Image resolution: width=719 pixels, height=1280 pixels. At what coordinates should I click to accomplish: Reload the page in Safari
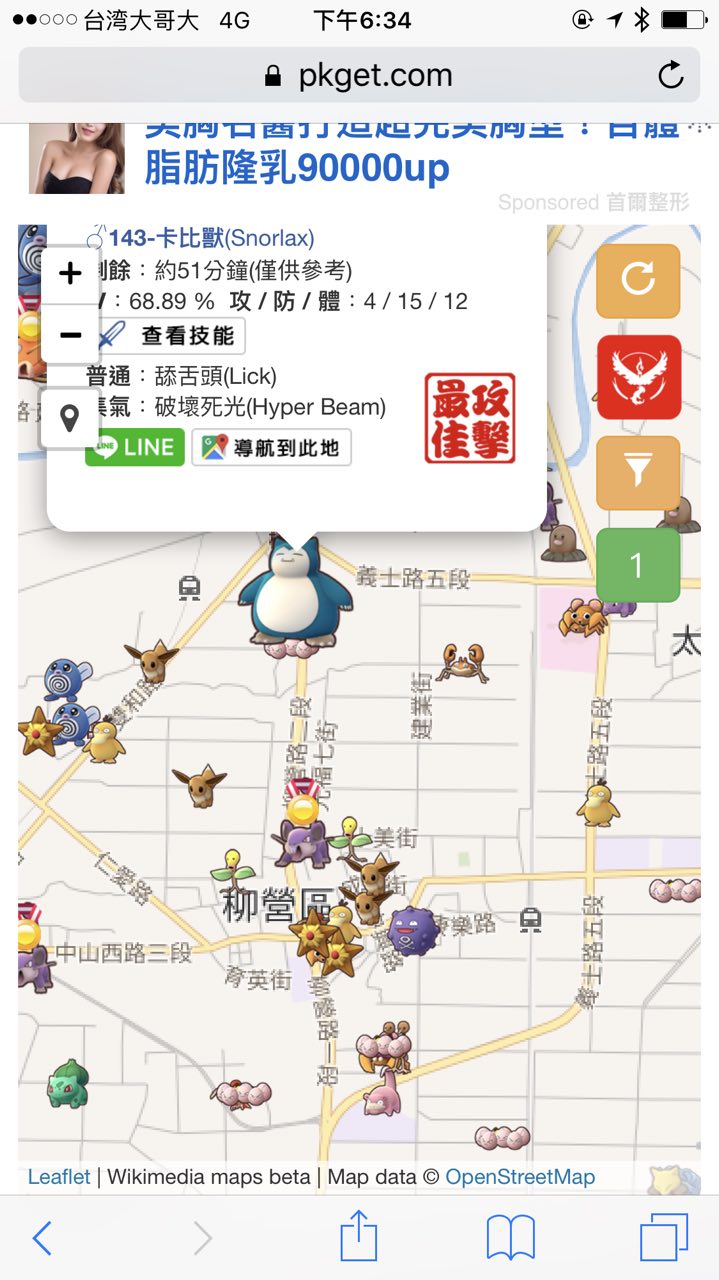[670, 75]
